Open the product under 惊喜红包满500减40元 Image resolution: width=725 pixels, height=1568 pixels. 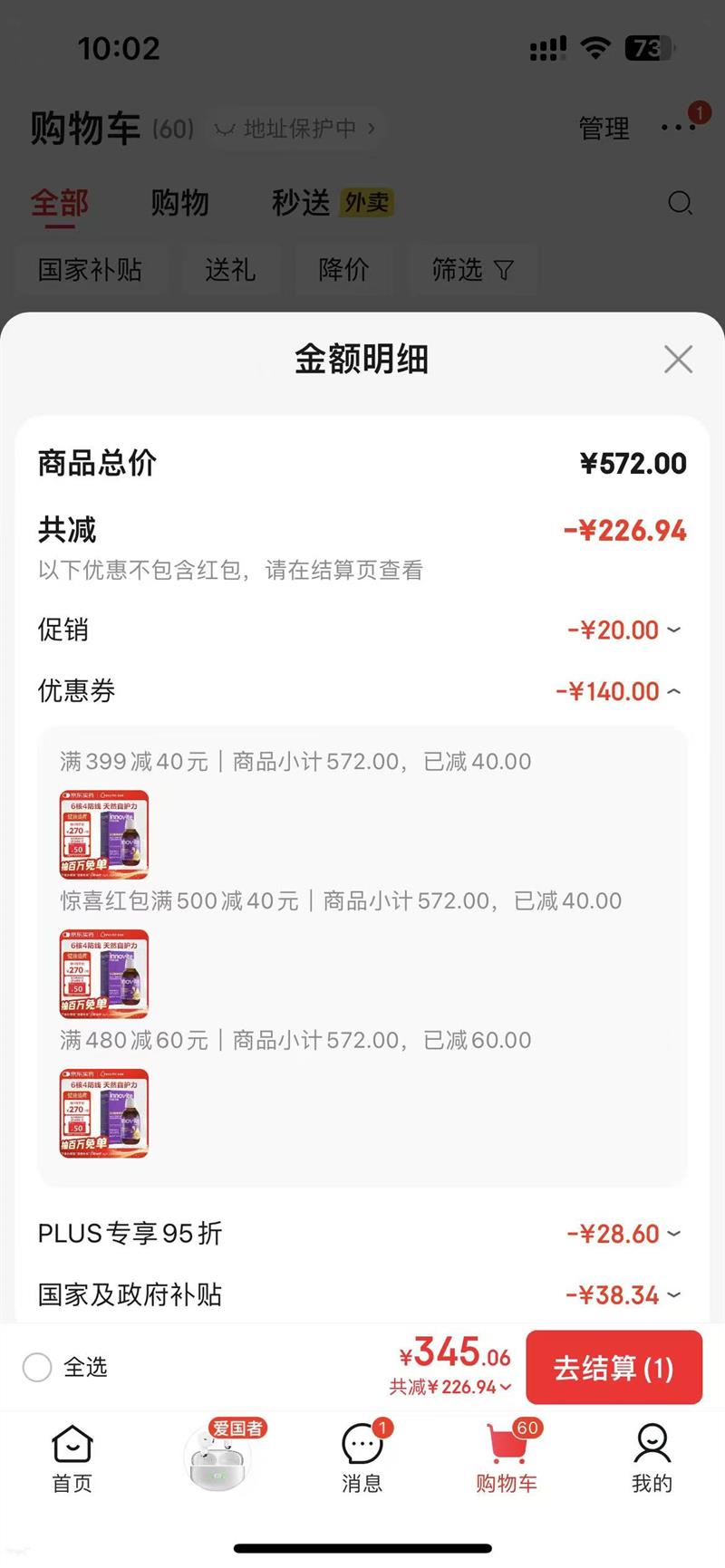coord(104,974)
